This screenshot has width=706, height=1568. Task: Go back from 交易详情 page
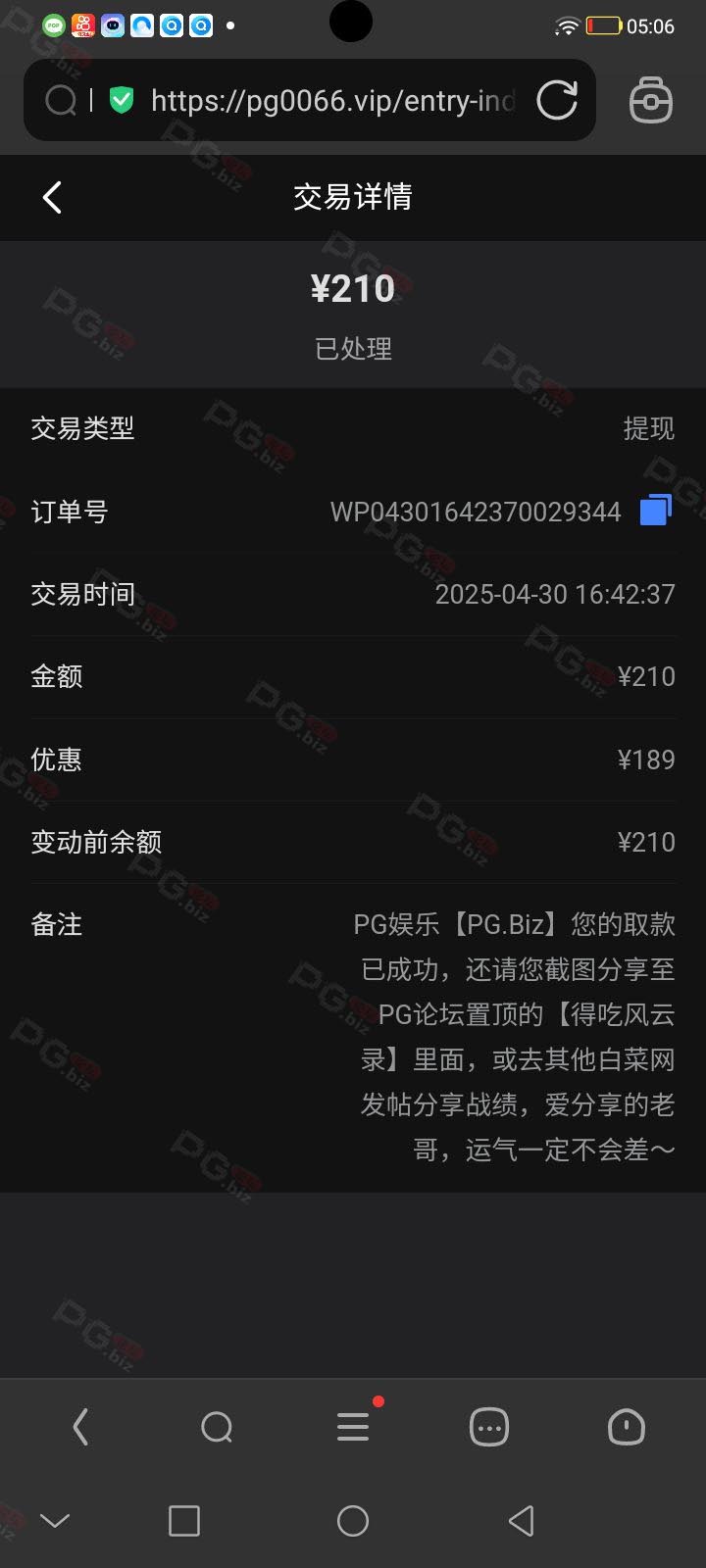pos(53,197)
